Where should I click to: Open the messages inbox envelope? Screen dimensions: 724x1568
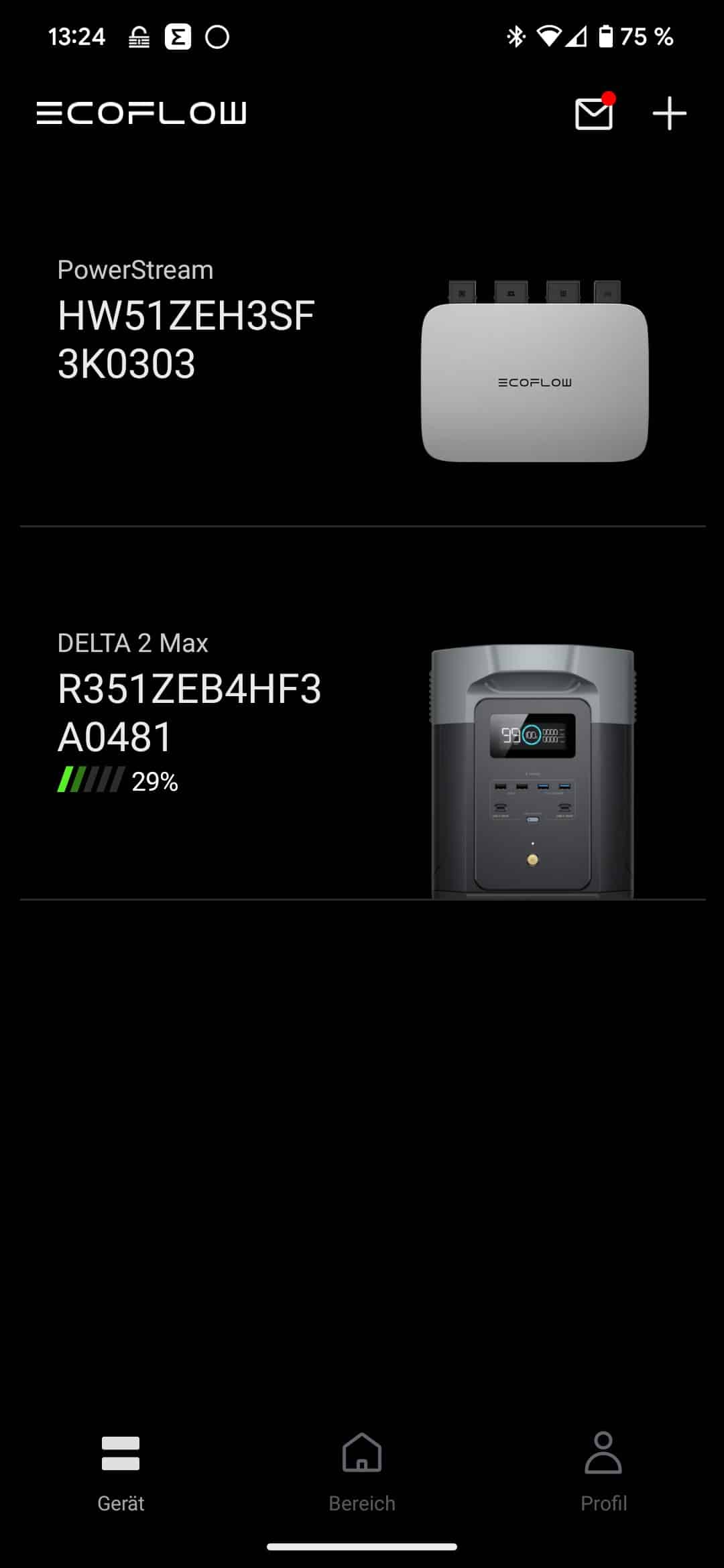click(x=594, y=114)
